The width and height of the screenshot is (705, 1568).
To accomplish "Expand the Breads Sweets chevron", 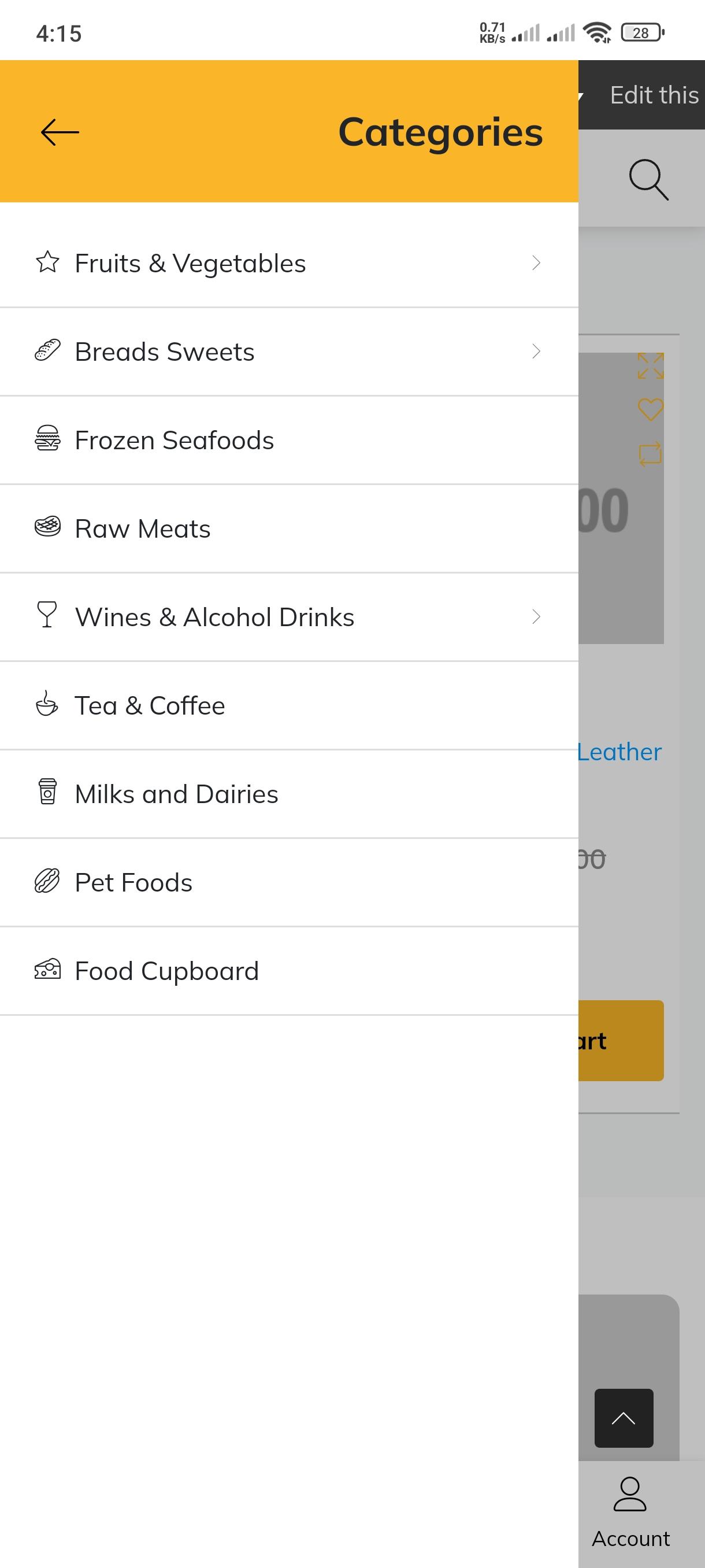I will pos(536,351).
